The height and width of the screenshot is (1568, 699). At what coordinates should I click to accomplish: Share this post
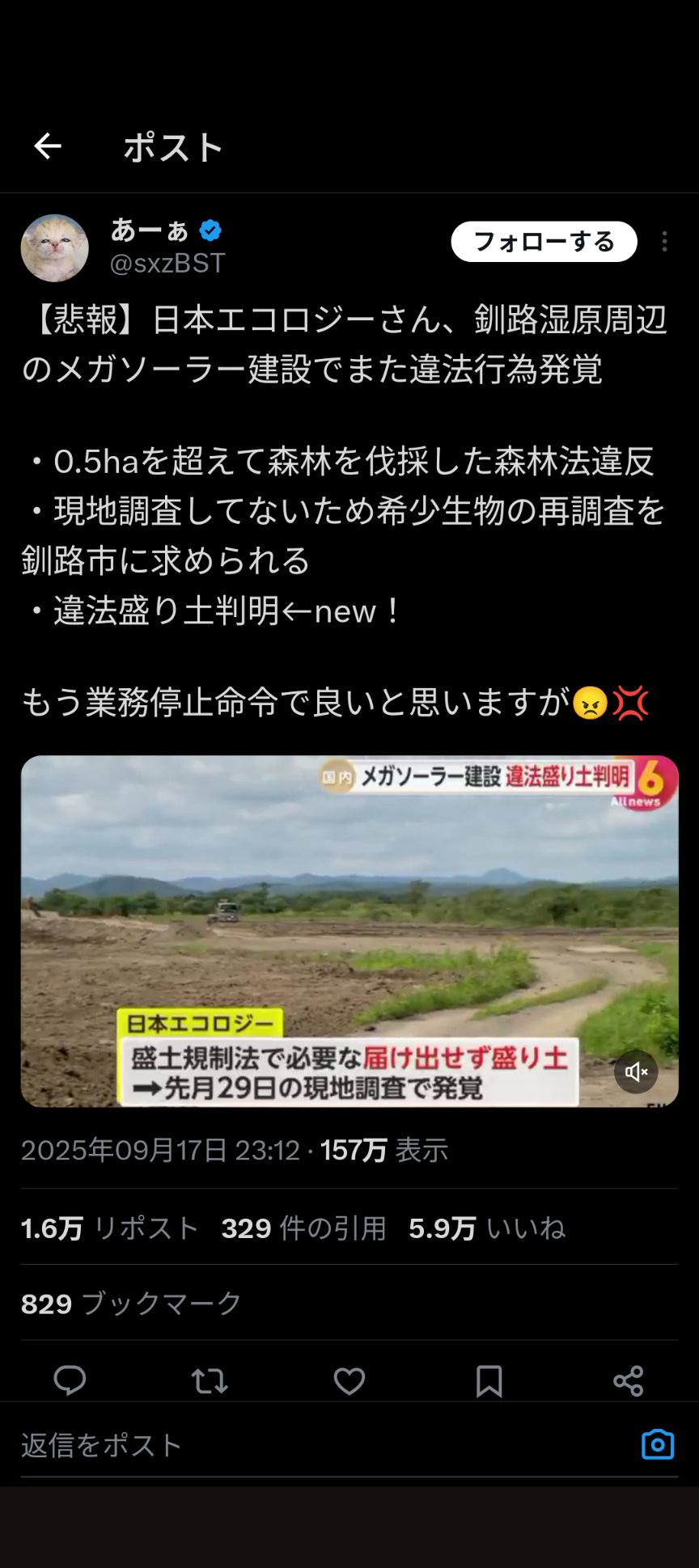point(629,1380)
